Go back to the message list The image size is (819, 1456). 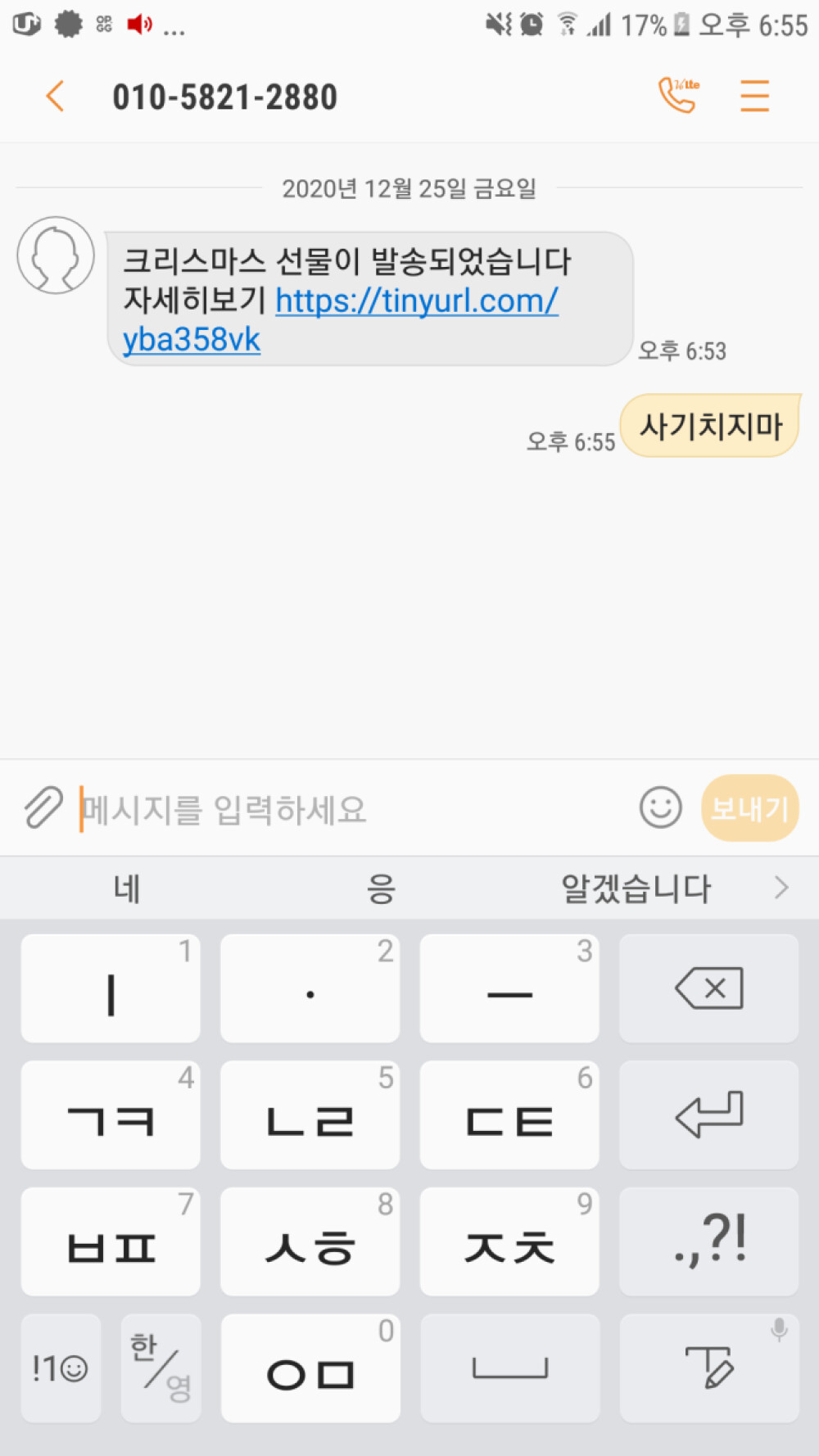(x=55, y=97)
